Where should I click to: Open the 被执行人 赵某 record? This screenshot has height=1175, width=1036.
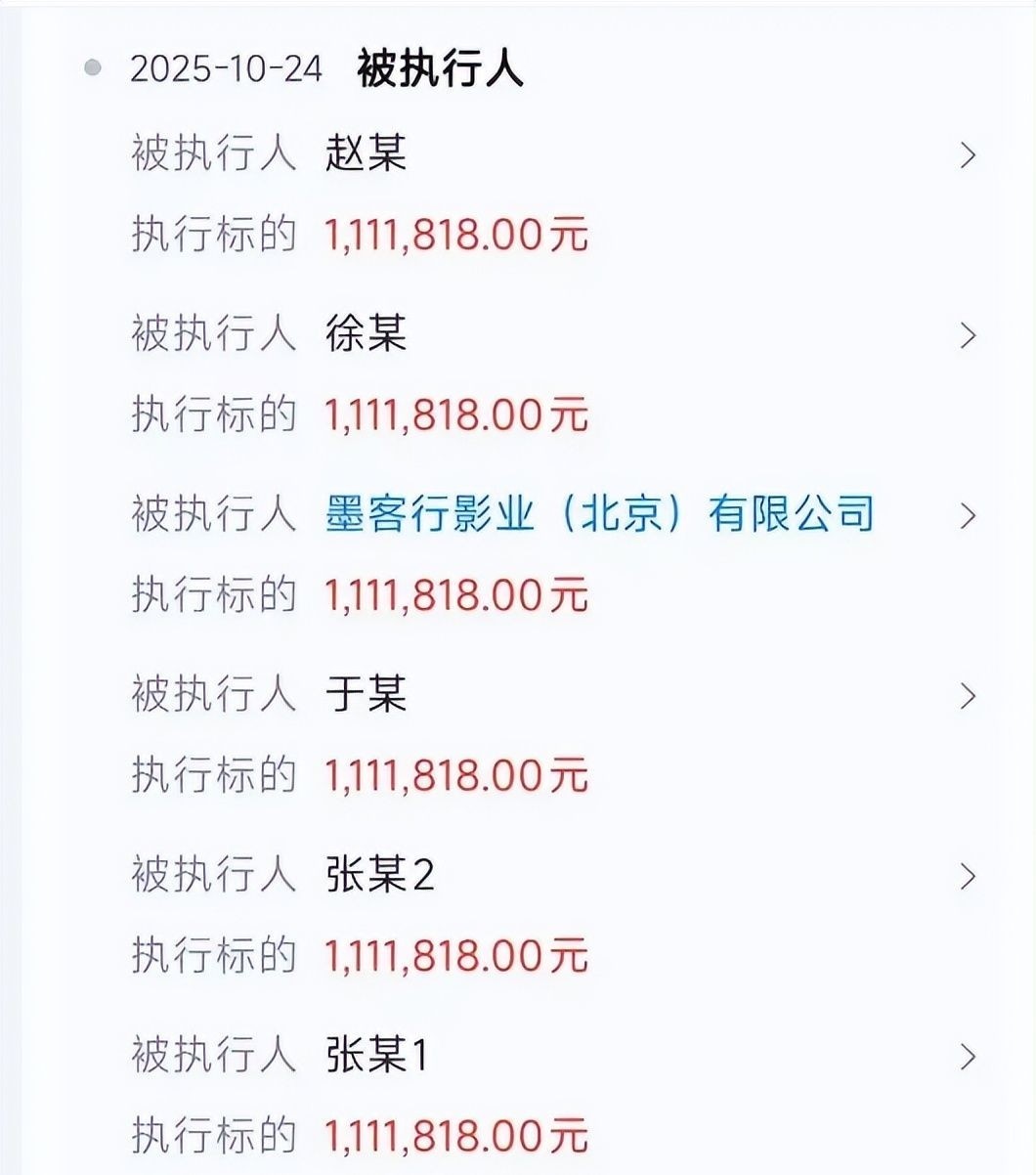pos(968,155)
